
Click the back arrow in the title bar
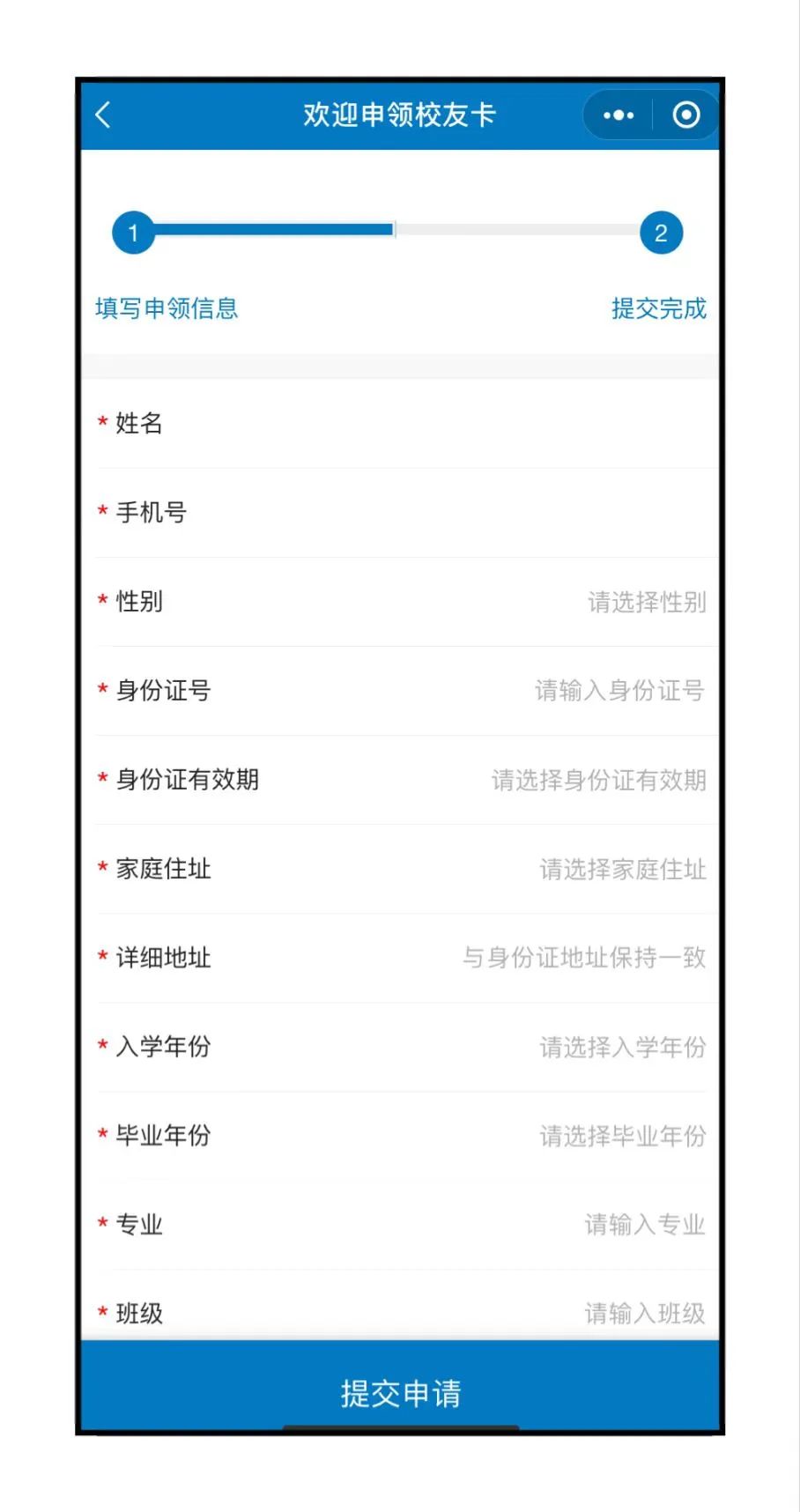(x=103, y=115)
